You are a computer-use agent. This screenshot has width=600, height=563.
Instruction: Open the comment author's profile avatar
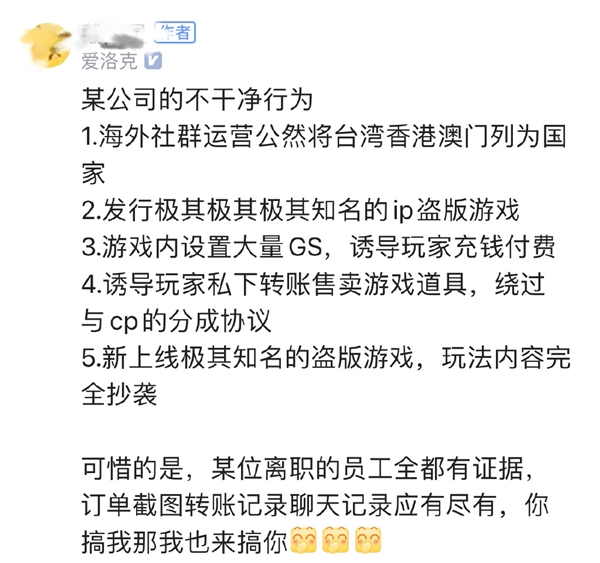coord(45,44)
